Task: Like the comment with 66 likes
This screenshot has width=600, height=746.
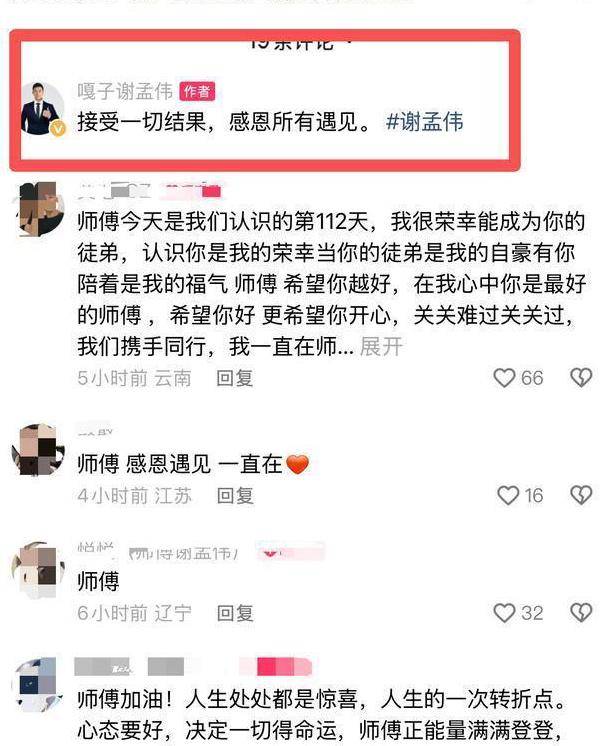Action: 507,378
